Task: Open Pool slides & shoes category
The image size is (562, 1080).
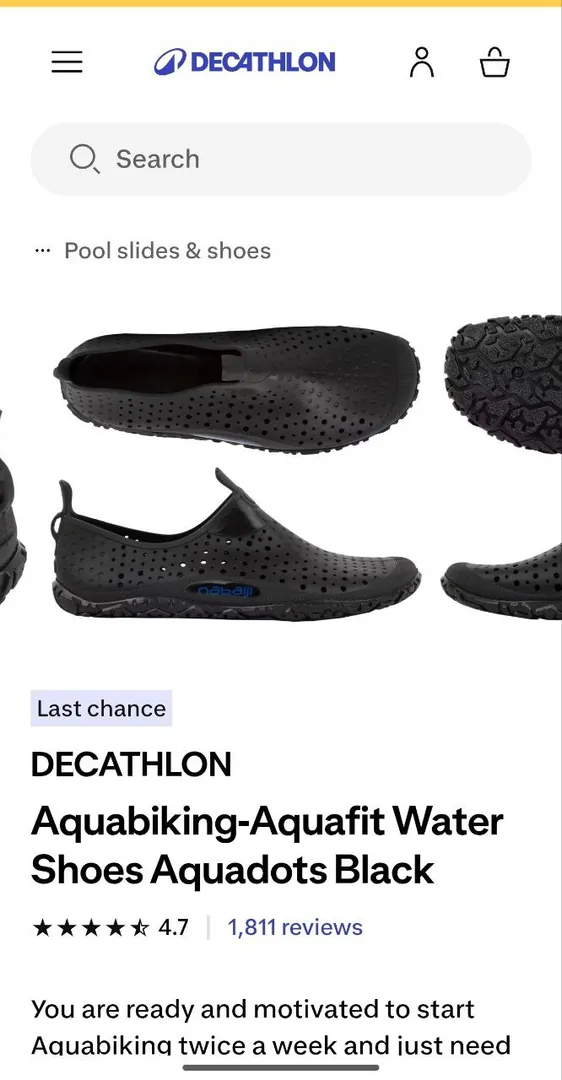Action: 167,251
